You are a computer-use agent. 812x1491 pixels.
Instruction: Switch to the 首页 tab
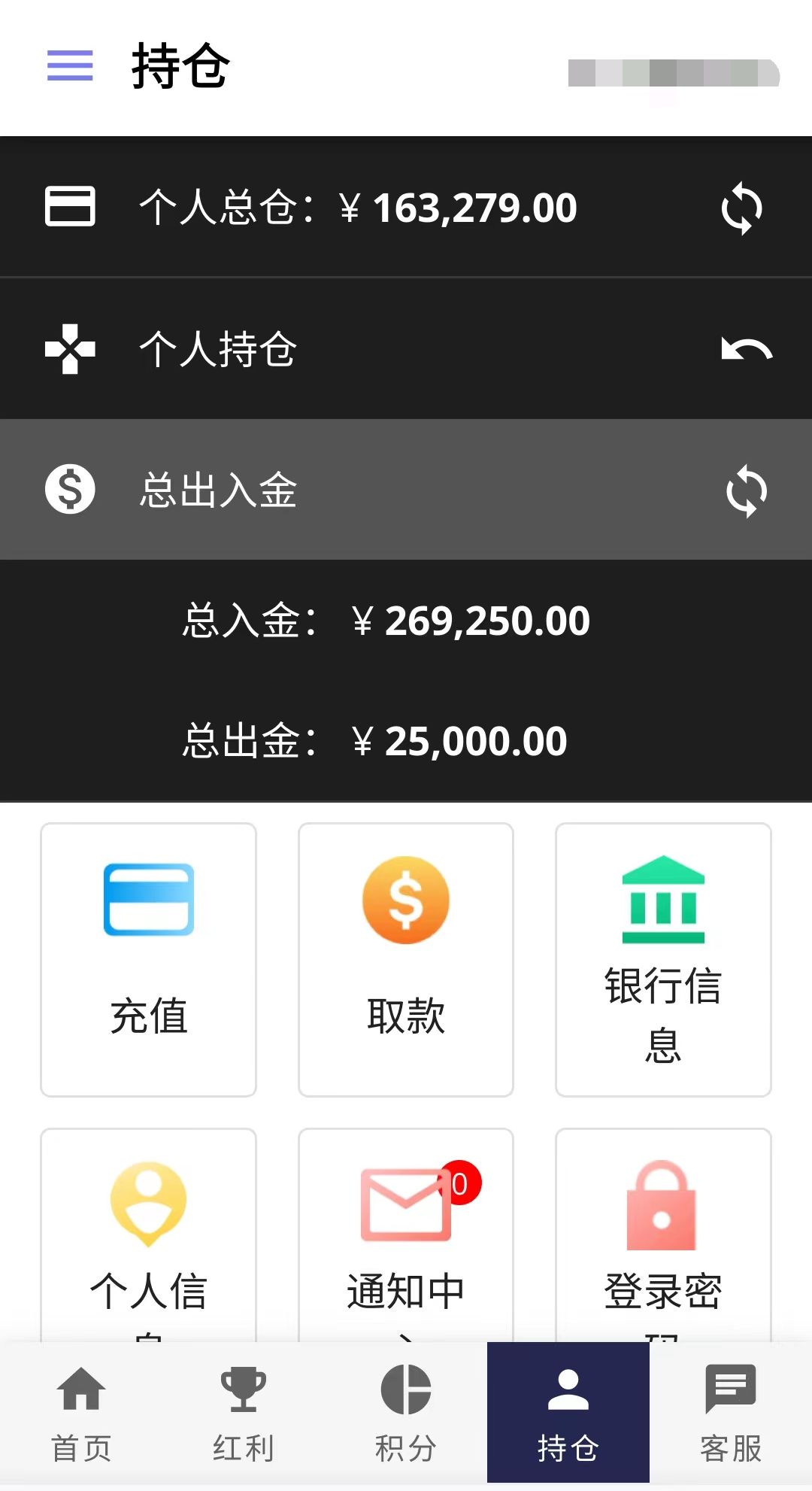pyautogui.click(x=81, y=1414)
